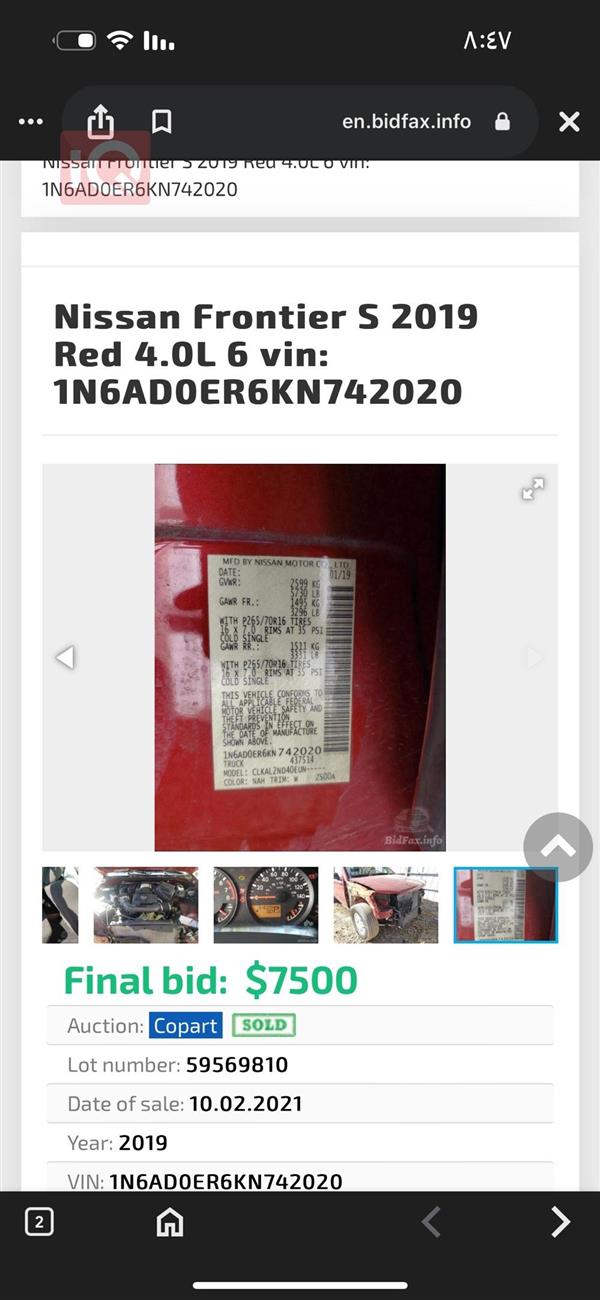Open the en.bidfax.info address bar
The image size is (600, 1300).
[x=405, y=122]
